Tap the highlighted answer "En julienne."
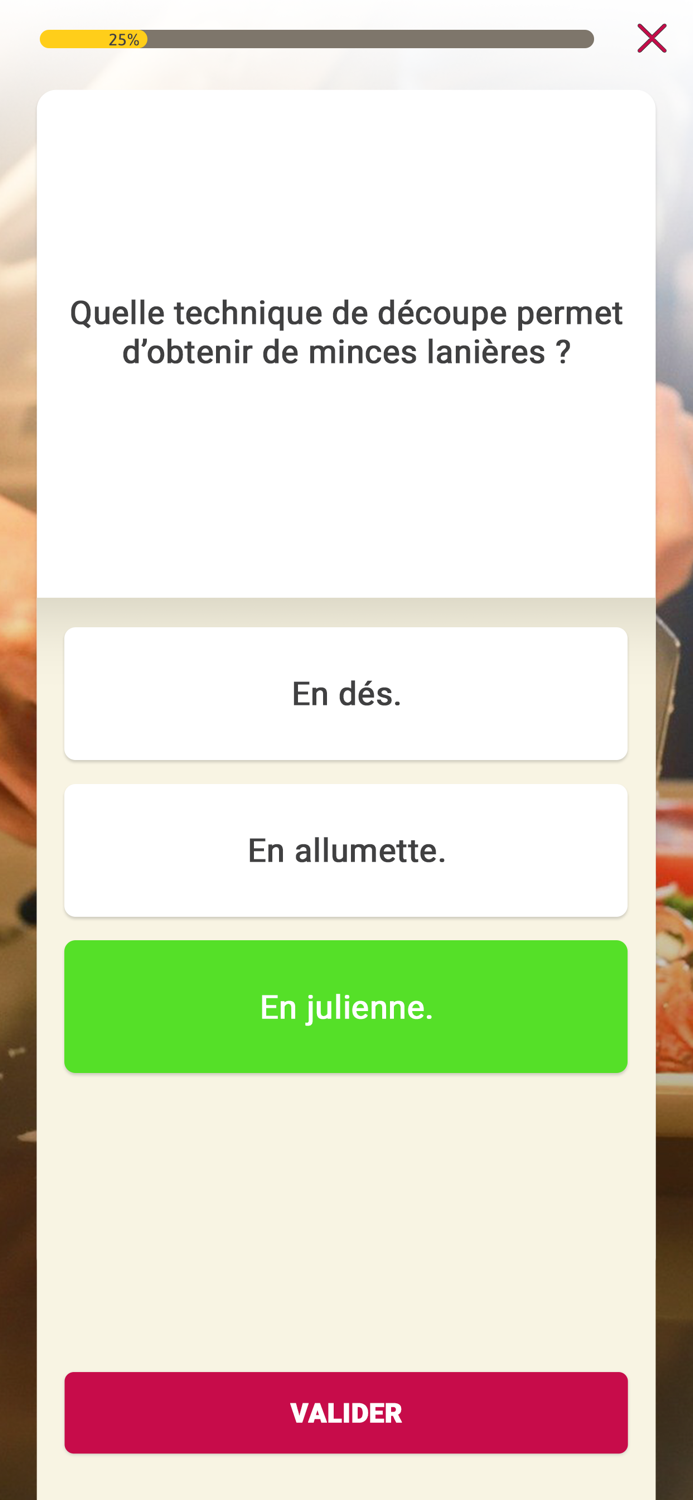The image size is (693, 1500). (x=346, y=1006)
